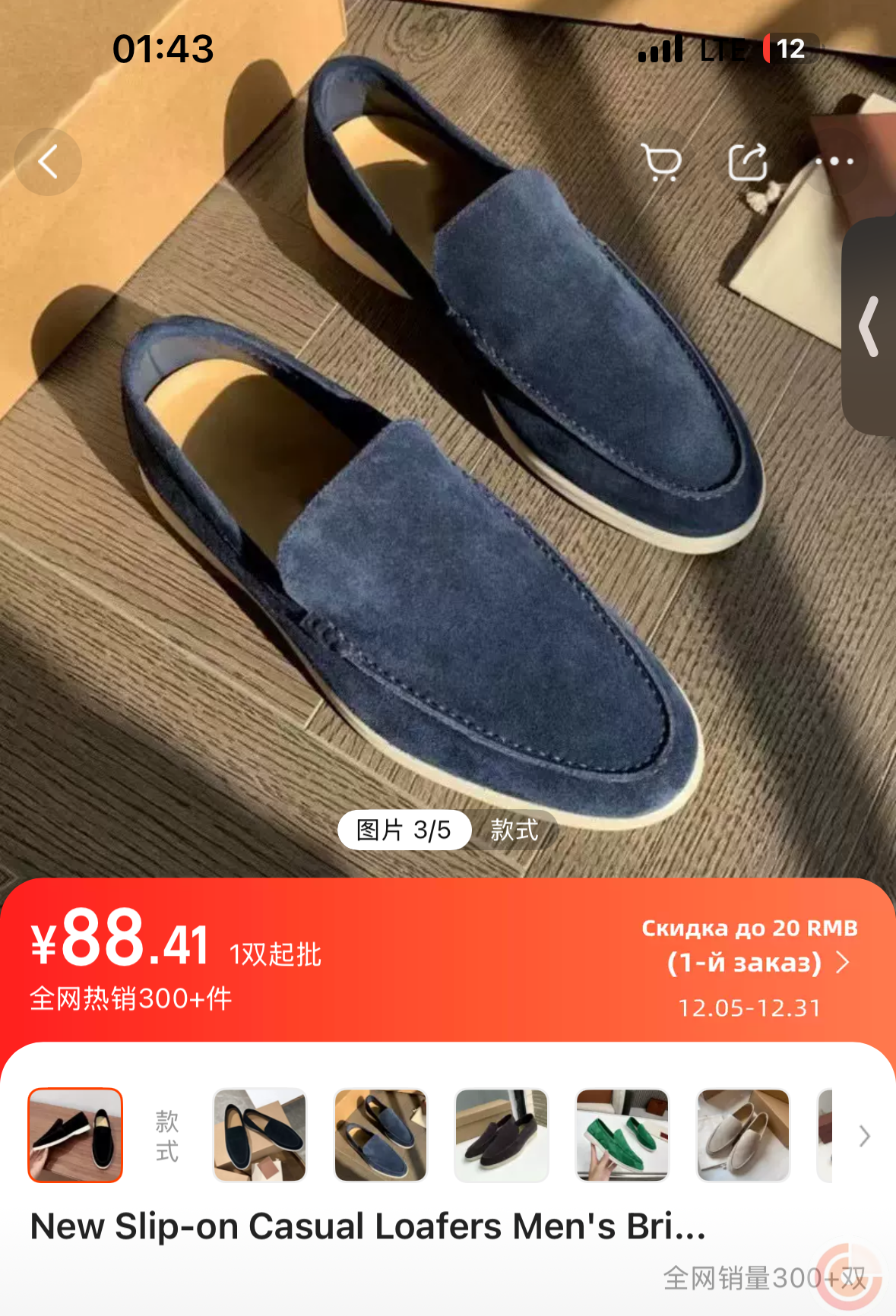This screenshot has width=896, height=1316.
Task: Switch to the 款式 style tab
Action: 514,830
